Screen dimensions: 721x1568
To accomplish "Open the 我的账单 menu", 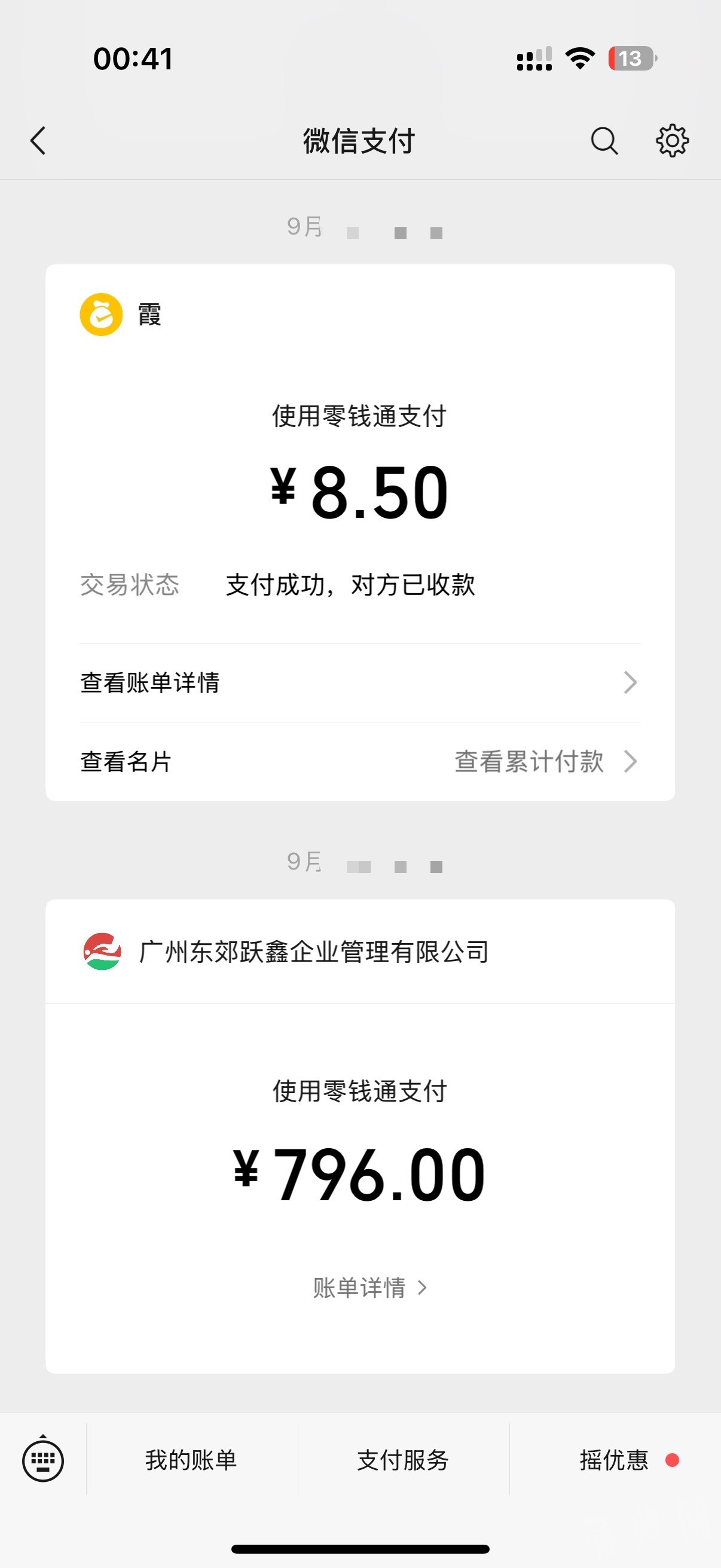I will coord(191,1460).
